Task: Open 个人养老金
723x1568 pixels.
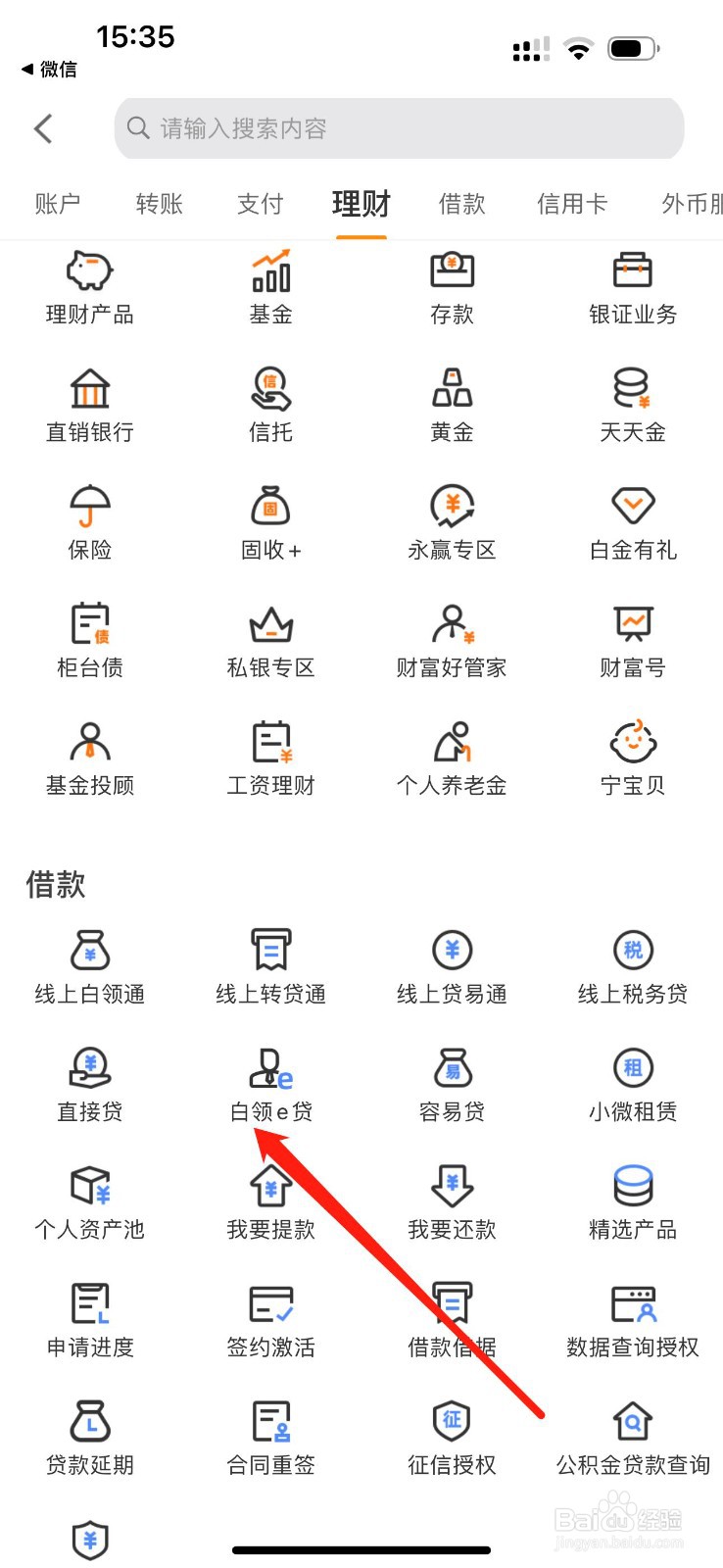Action: 452,758
